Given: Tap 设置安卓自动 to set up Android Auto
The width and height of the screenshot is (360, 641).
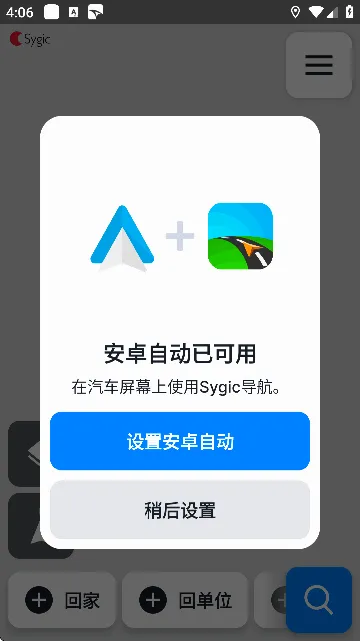Looking at the screenshot, I should point(180,441).
